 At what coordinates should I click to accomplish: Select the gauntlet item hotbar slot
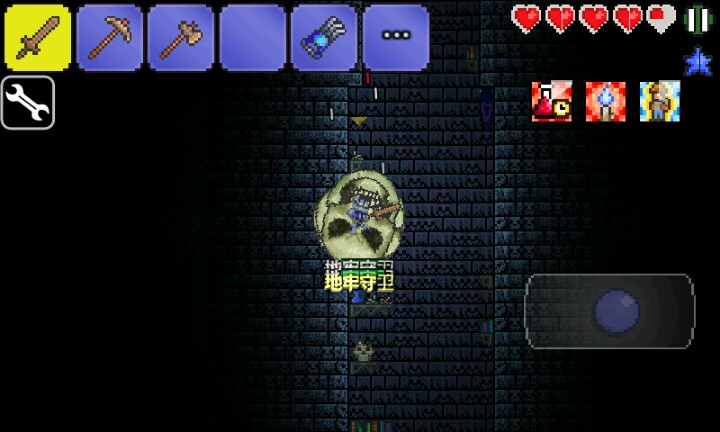(324, 38)
